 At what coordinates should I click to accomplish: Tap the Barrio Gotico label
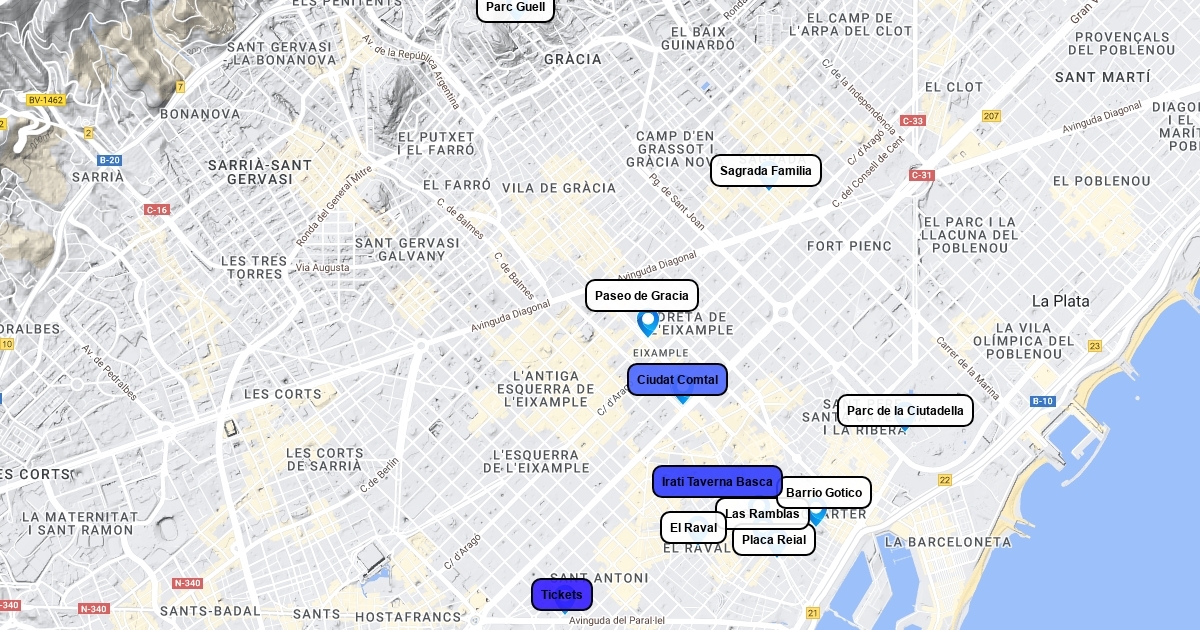[x=824, y=493]
